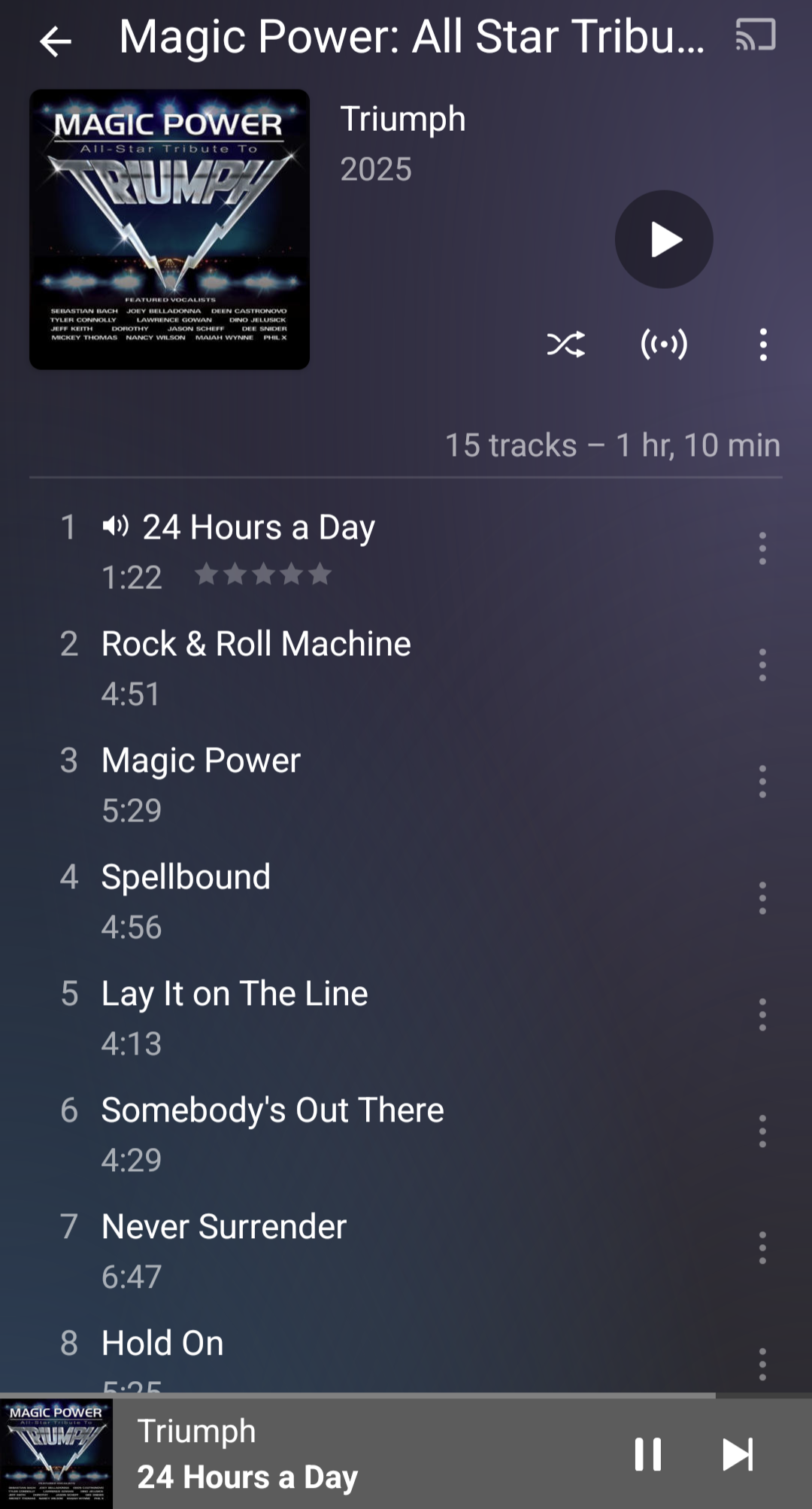Open the cast to device icon
This screenshot has height=1509, width=812.
(x=755, y=35)
